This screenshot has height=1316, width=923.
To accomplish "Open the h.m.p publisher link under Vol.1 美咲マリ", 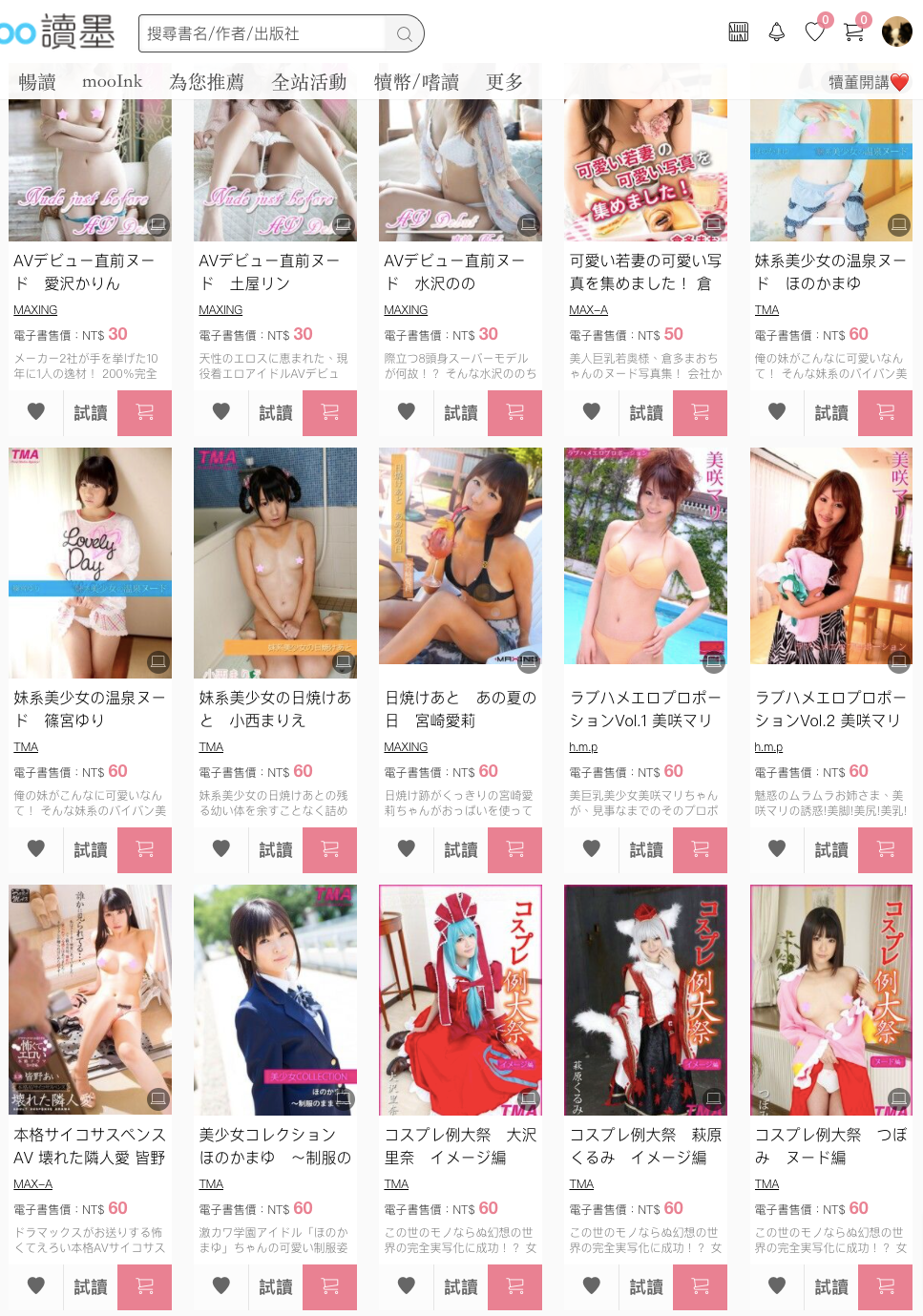I will [583, 747].
